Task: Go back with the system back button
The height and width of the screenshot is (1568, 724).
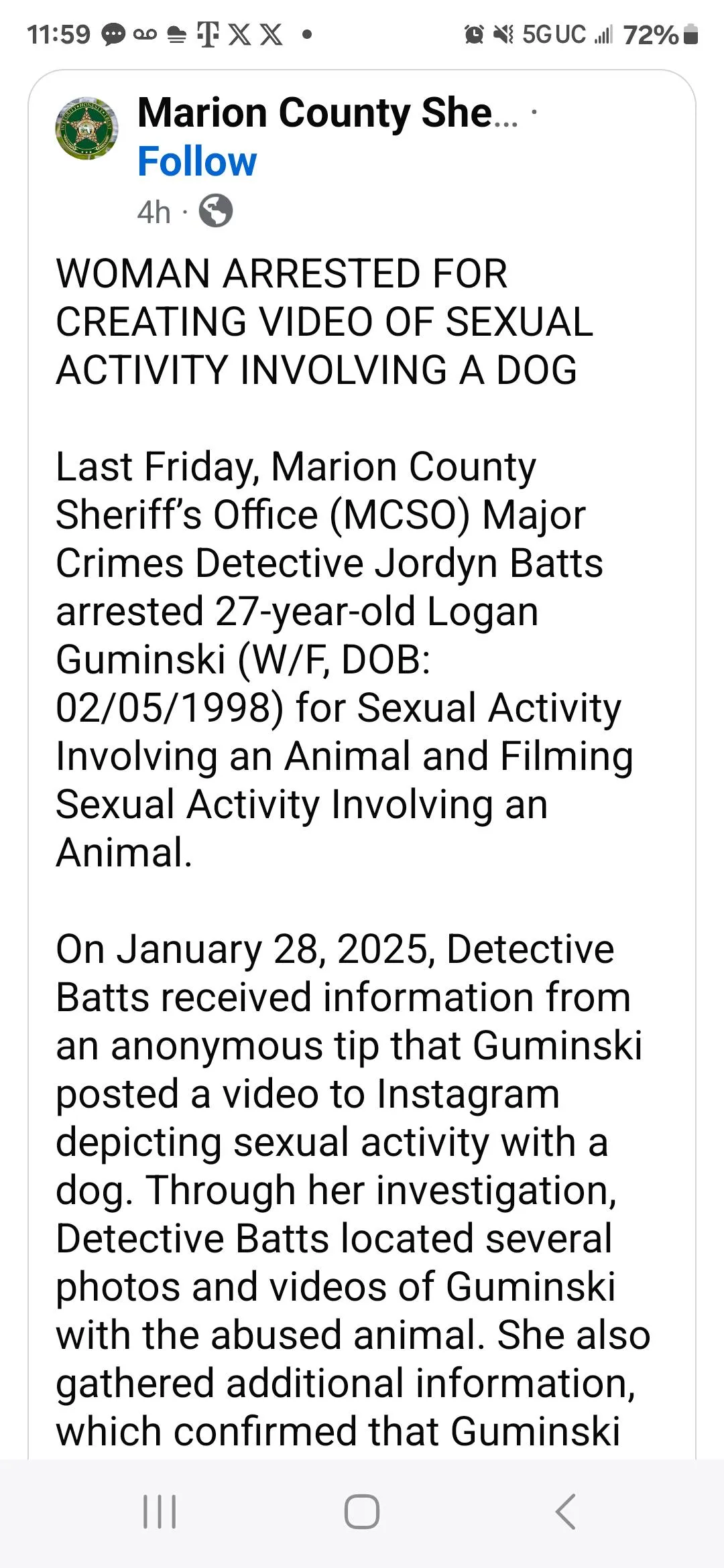Action: [x=565, y=1512]
